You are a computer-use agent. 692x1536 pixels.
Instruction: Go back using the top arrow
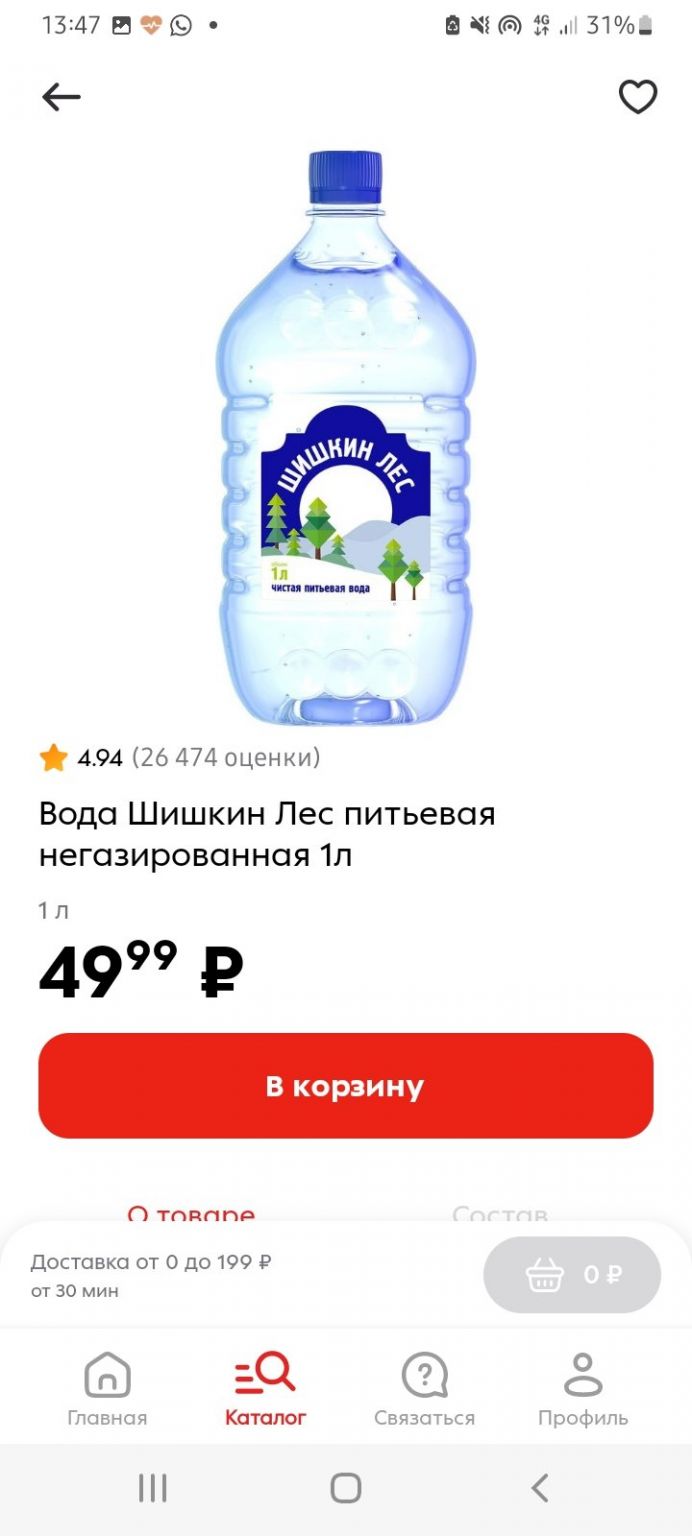coord(61,97)
